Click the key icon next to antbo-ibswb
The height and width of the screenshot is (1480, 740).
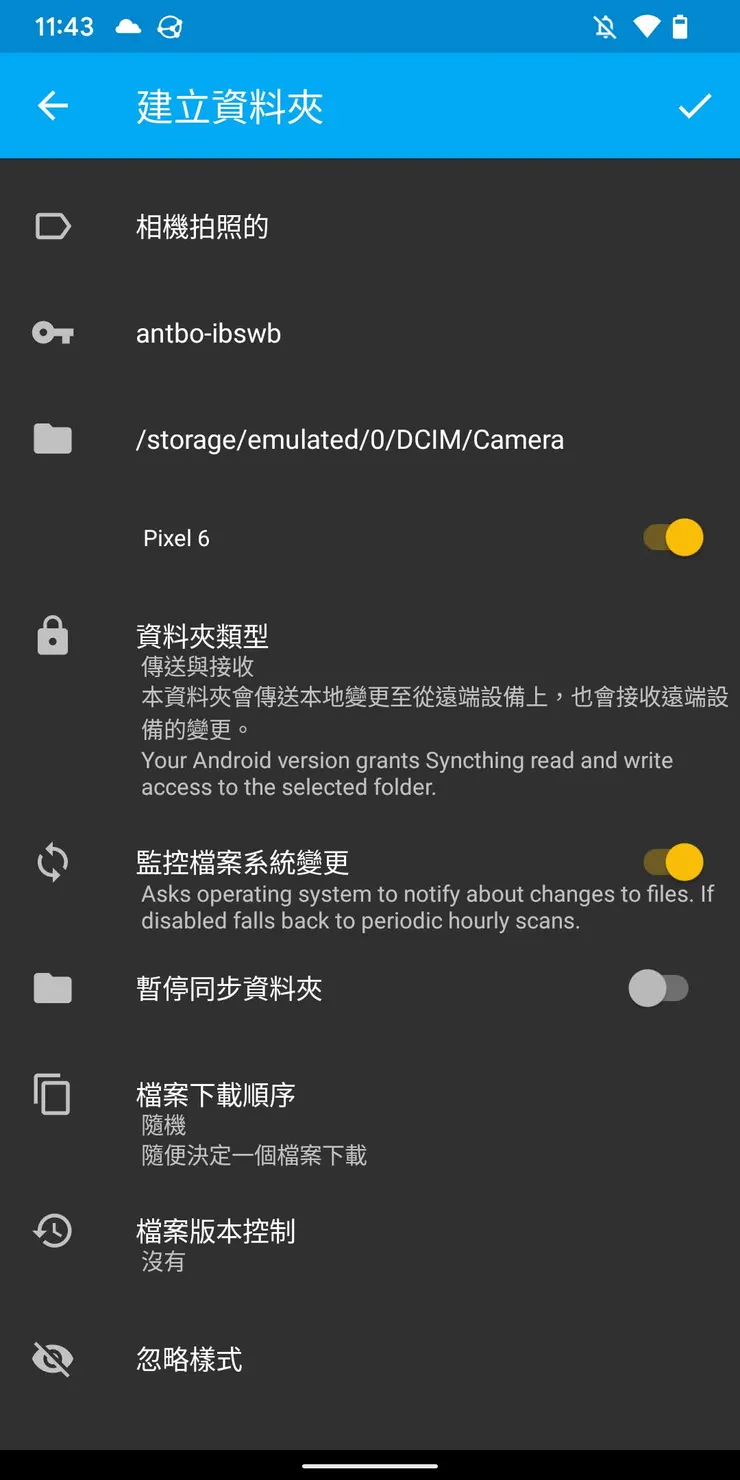pyautogui.click(x=51, y=333)
